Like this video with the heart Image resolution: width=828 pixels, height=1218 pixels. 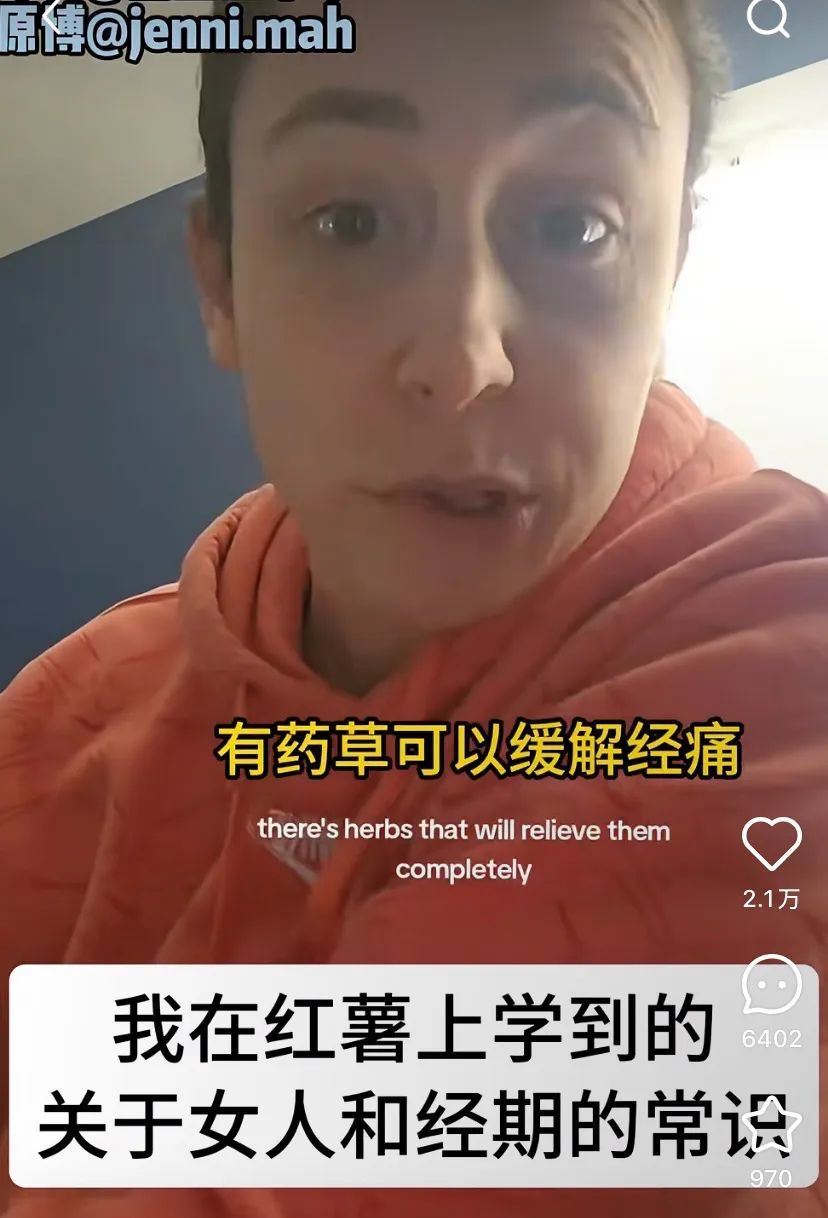coord(771,845)
